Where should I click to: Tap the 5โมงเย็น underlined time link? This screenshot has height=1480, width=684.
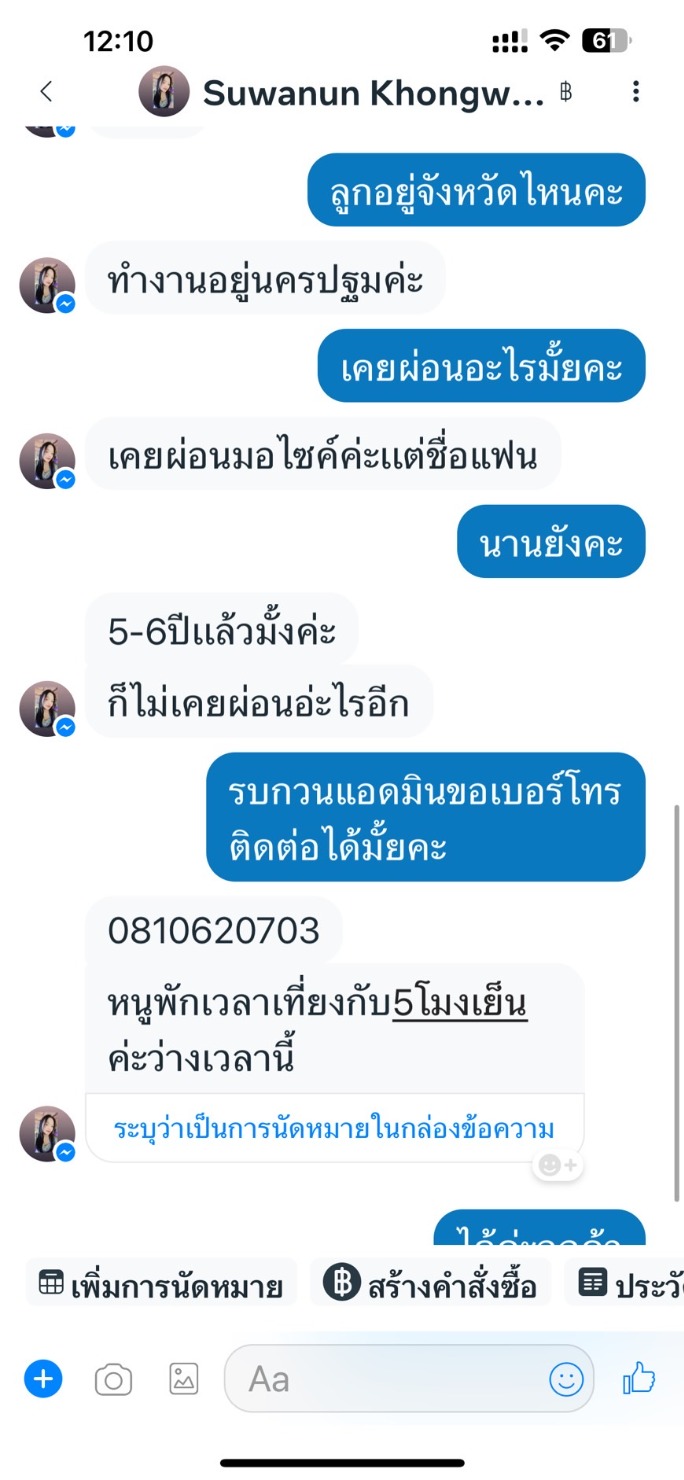(x=460, y=1003)
